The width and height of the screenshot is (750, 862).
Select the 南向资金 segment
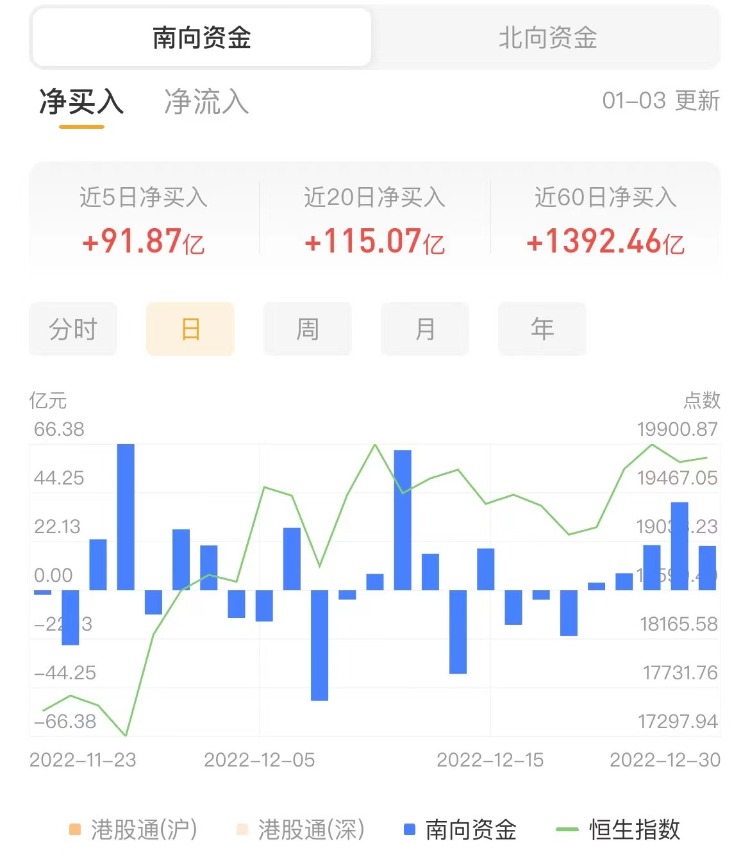[202, 38]
